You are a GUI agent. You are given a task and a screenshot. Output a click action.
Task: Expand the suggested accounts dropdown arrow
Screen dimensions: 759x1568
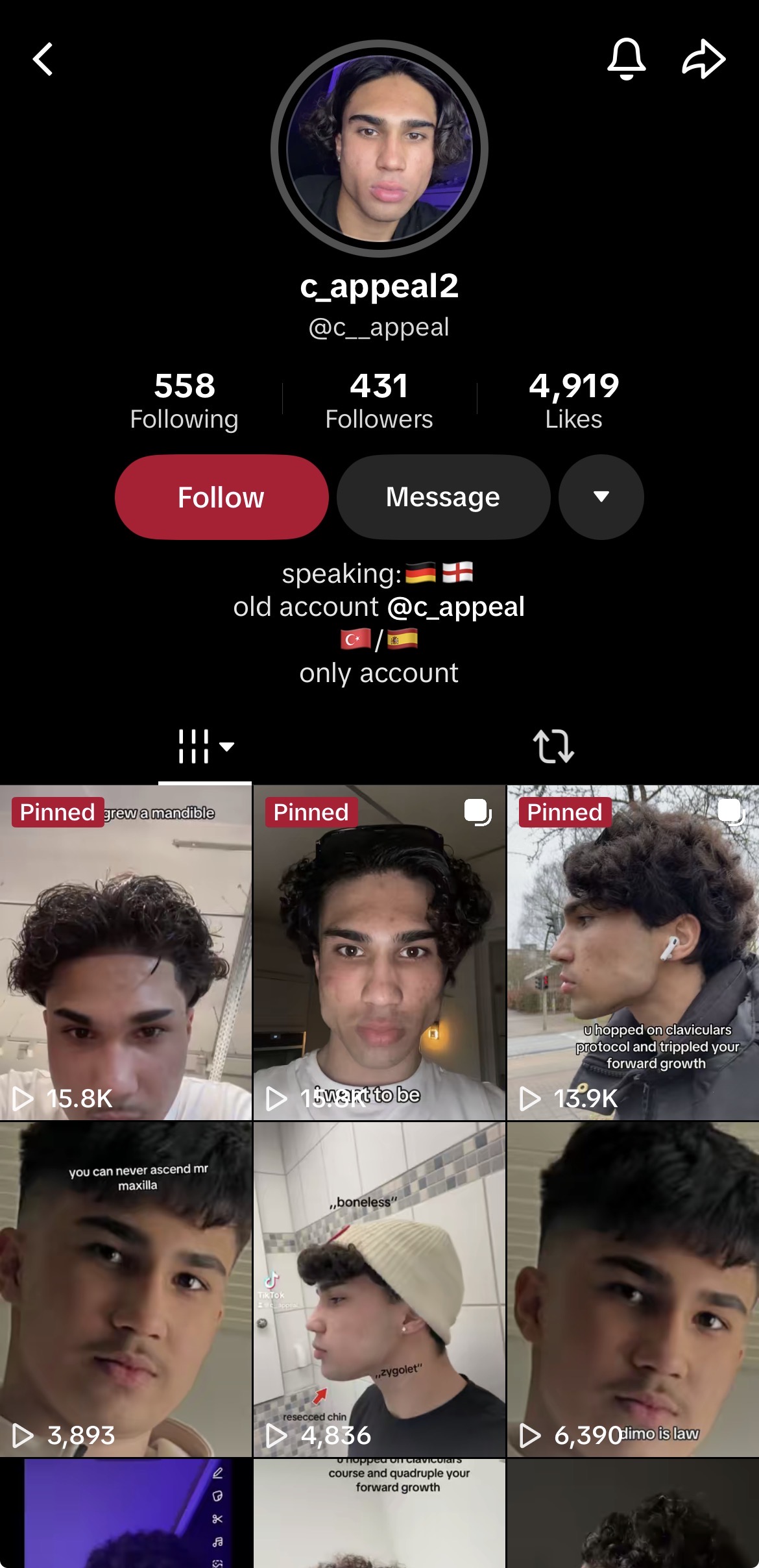(x=601, y=497)
